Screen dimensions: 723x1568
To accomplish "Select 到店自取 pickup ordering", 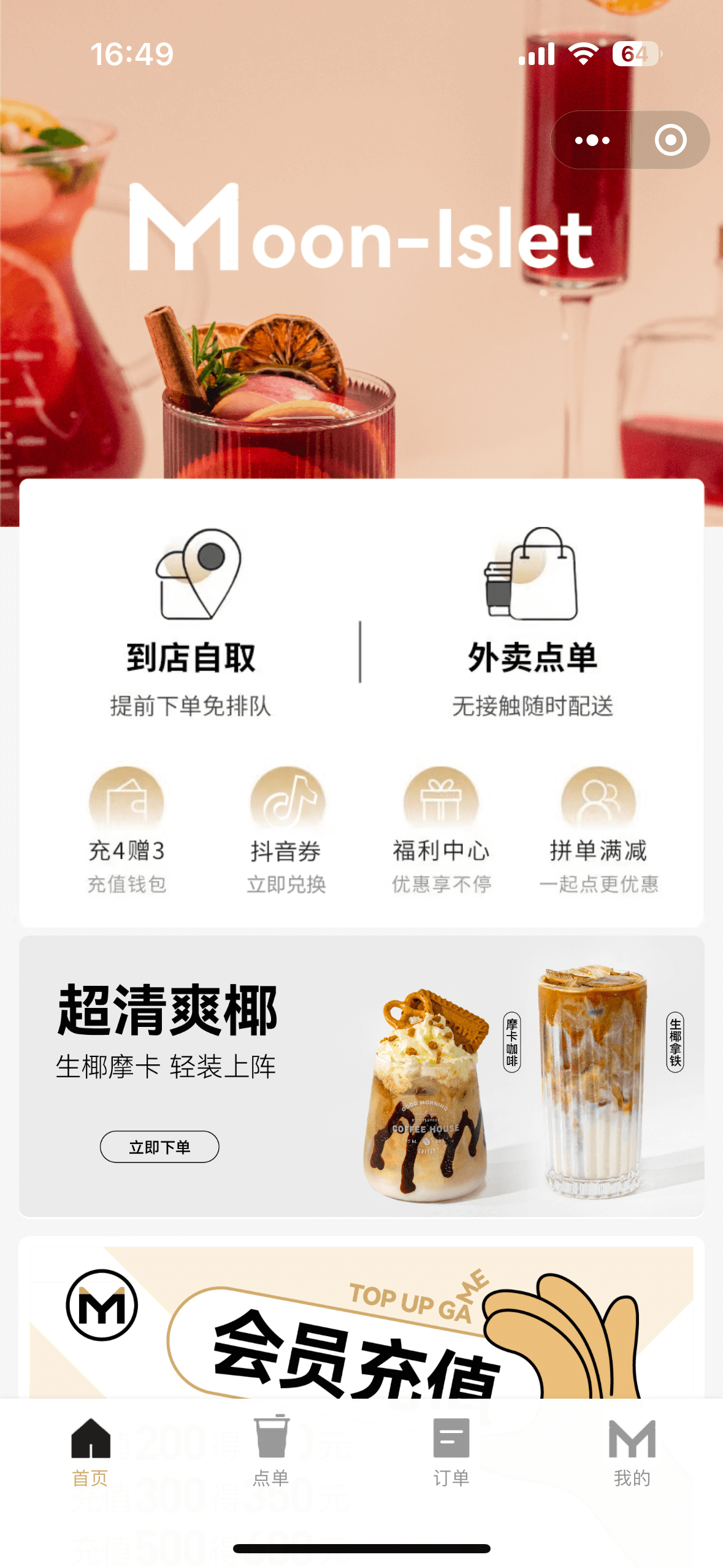I will 191,623.
